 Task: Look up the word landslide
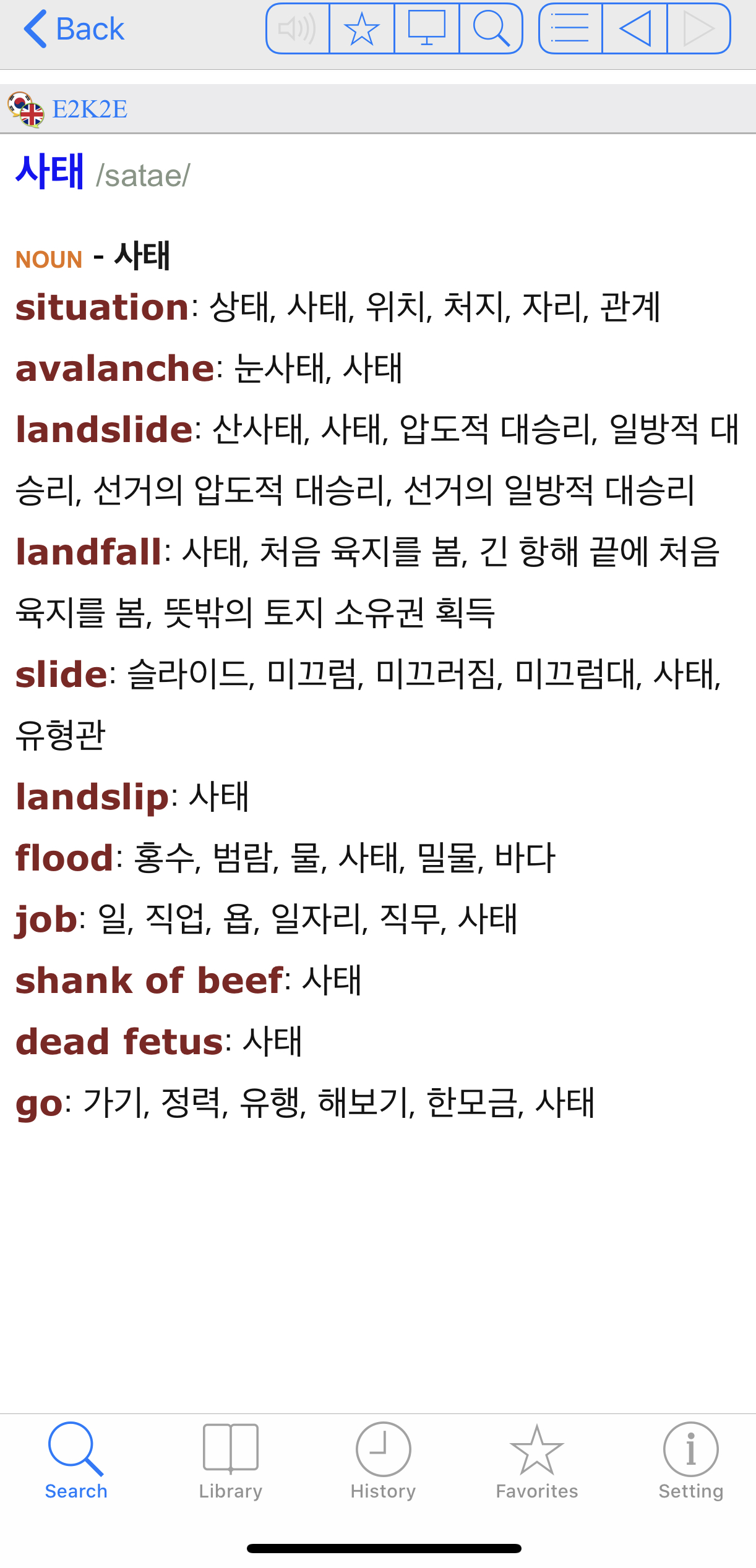[105, 430]
